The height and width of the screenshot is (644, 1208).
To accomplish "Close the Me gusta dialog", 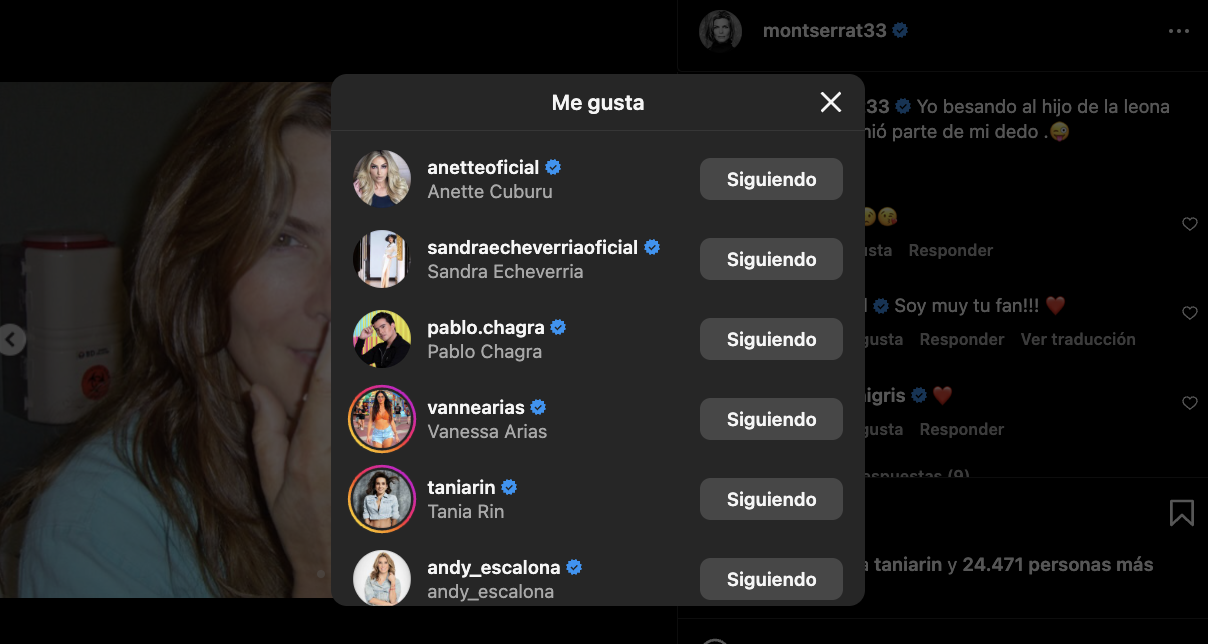I will click(x=830, y=102).
